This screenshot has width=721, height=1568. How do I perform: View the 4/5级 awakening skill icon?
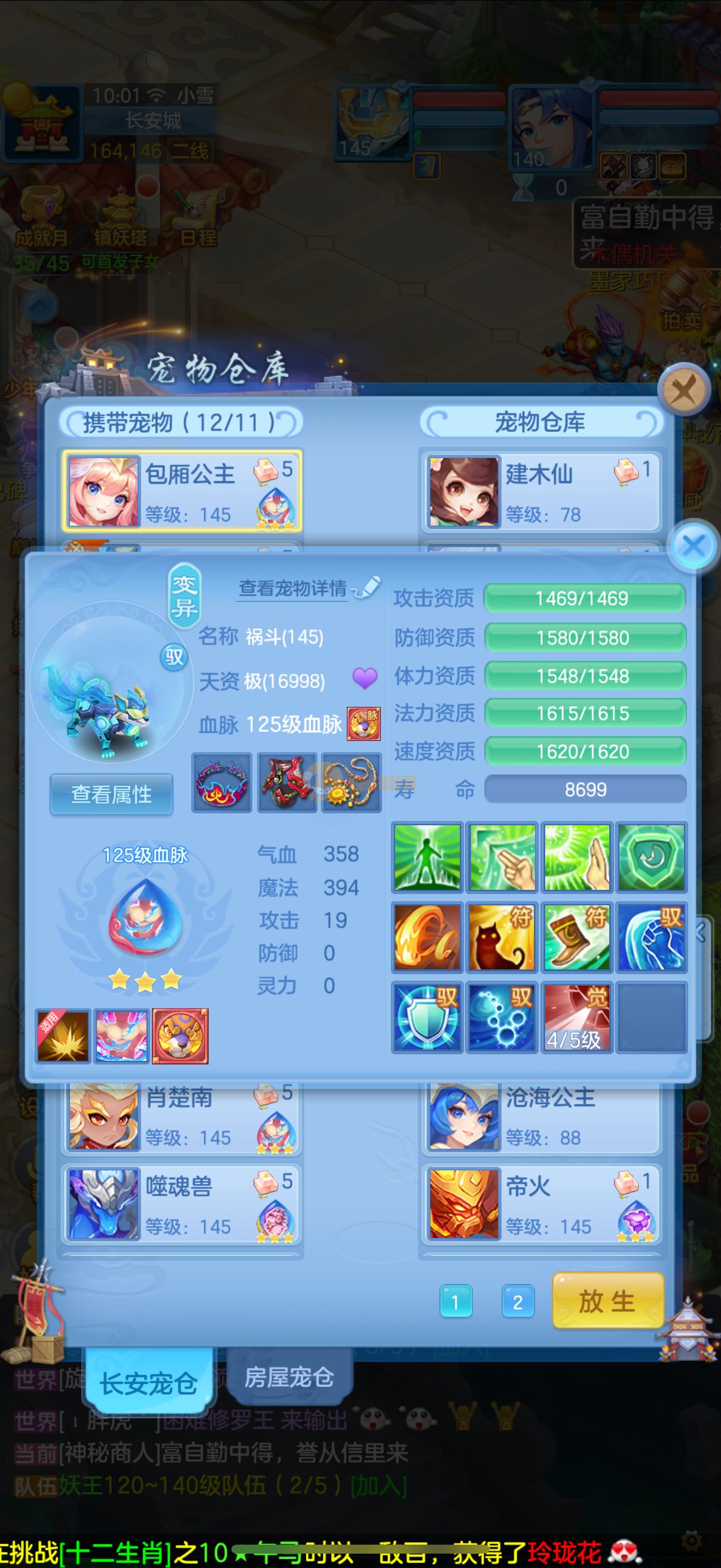(576, 1017)
